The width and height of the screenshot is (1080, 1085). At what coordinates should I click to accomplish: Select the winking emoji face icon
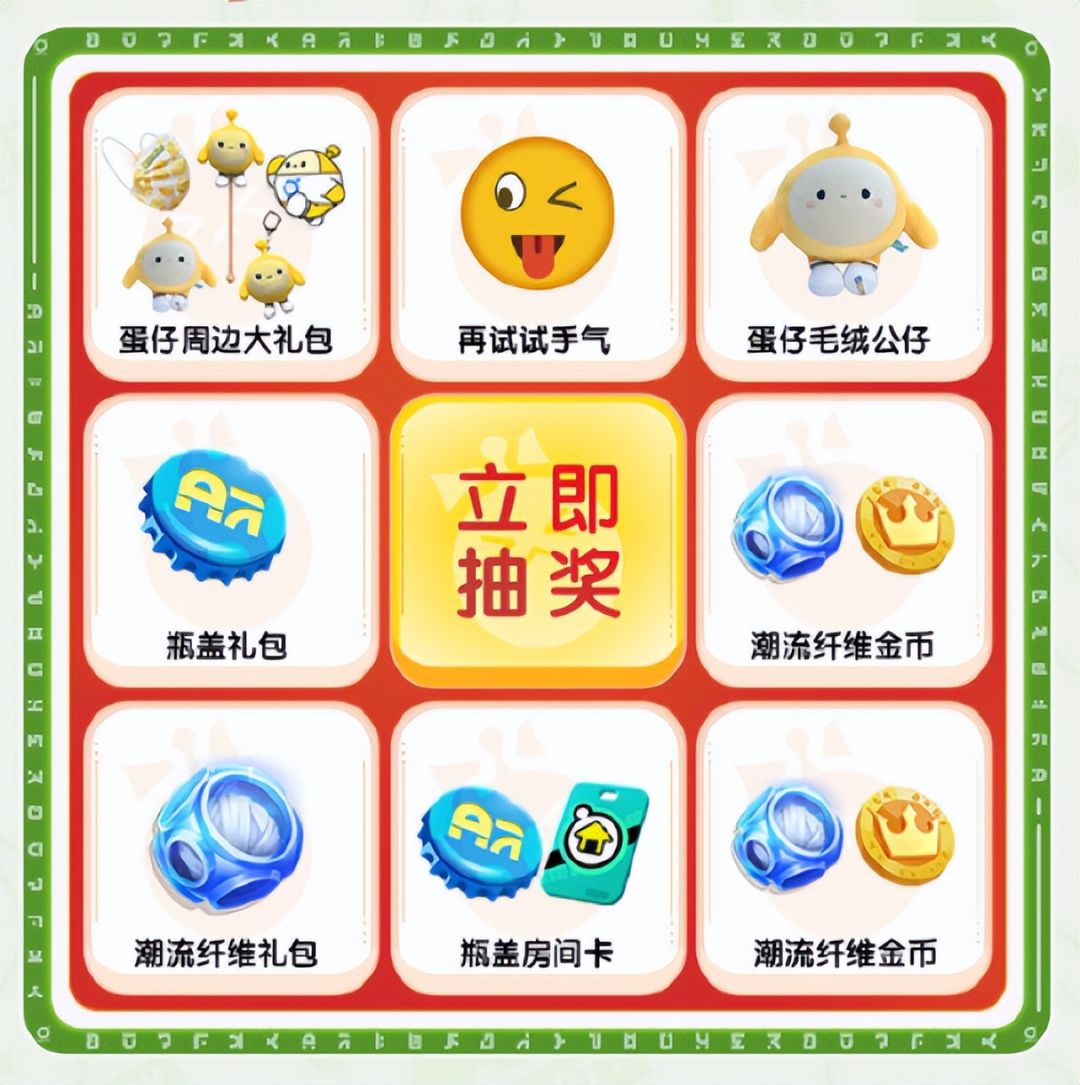tap(538, 210)
